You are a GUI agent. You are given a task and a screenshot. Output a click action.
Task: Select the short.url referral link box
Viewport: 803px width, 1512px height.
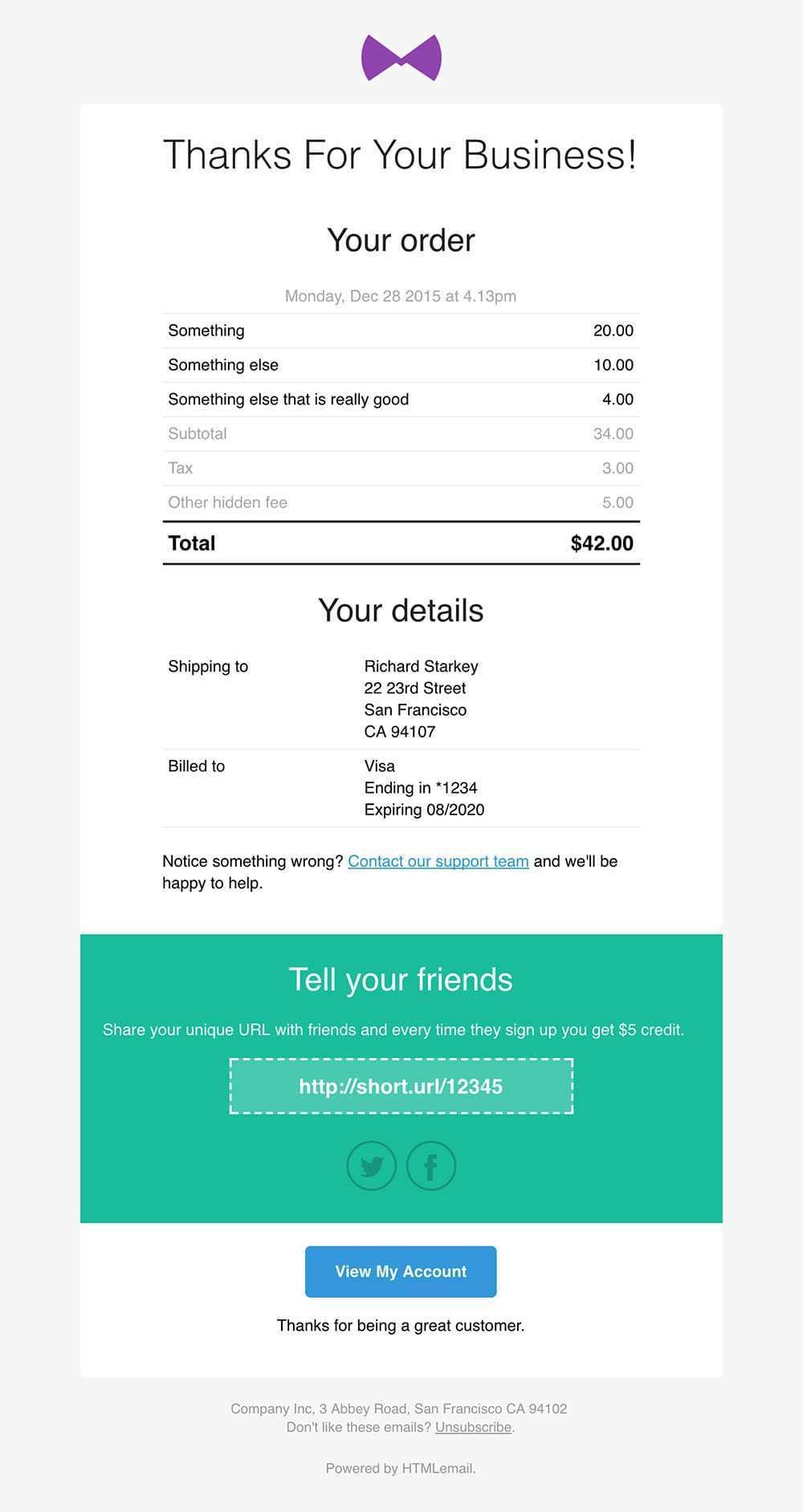pyautogui.click(x=401, y=1086)
